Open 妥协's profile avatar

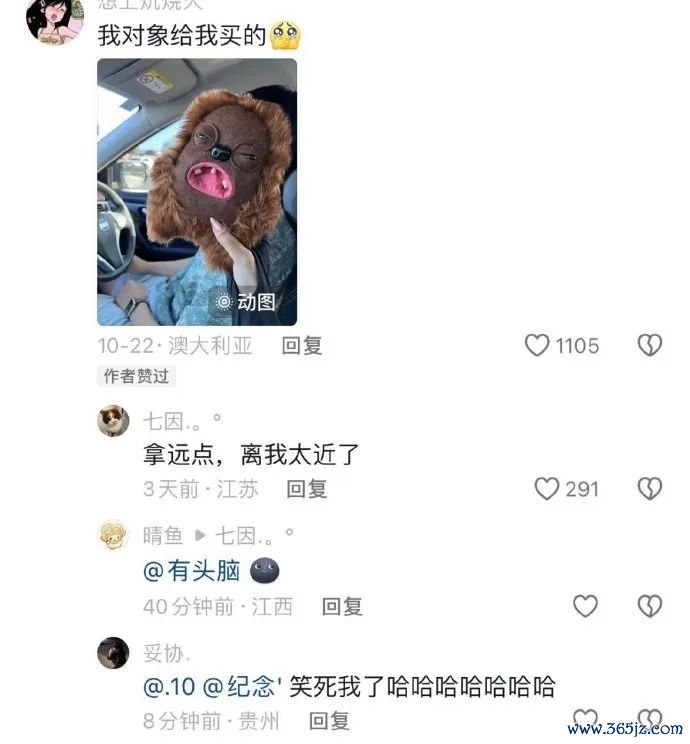[x=113, y=653]
